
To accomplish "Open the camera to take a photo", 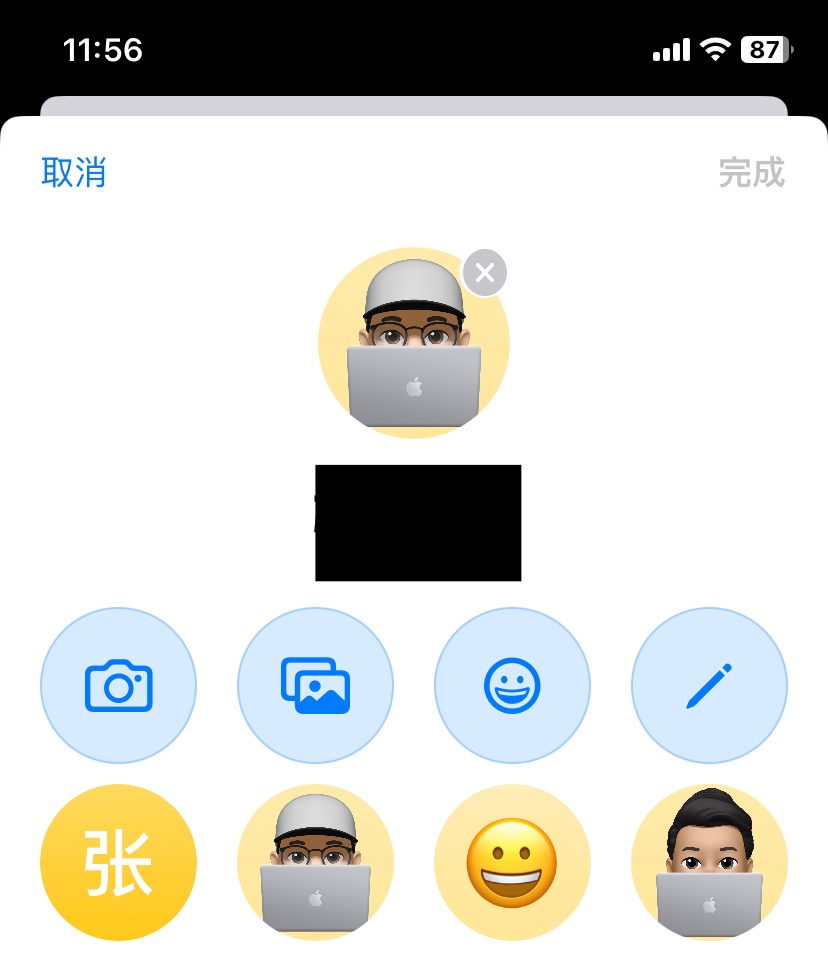I will (x=118, y=686).
